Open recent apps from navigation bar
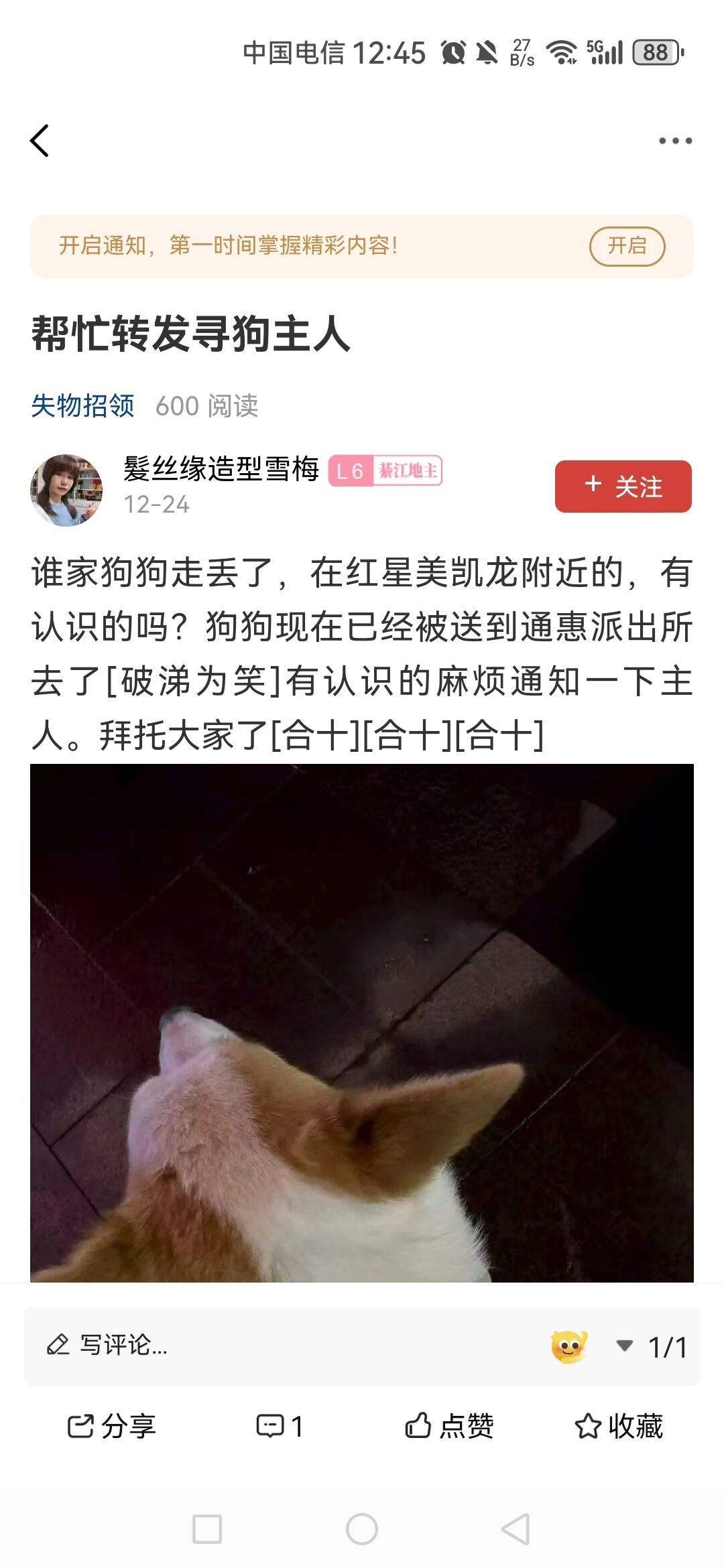This screenshot has width=724, height=1568. click(x=207, y=1529)
